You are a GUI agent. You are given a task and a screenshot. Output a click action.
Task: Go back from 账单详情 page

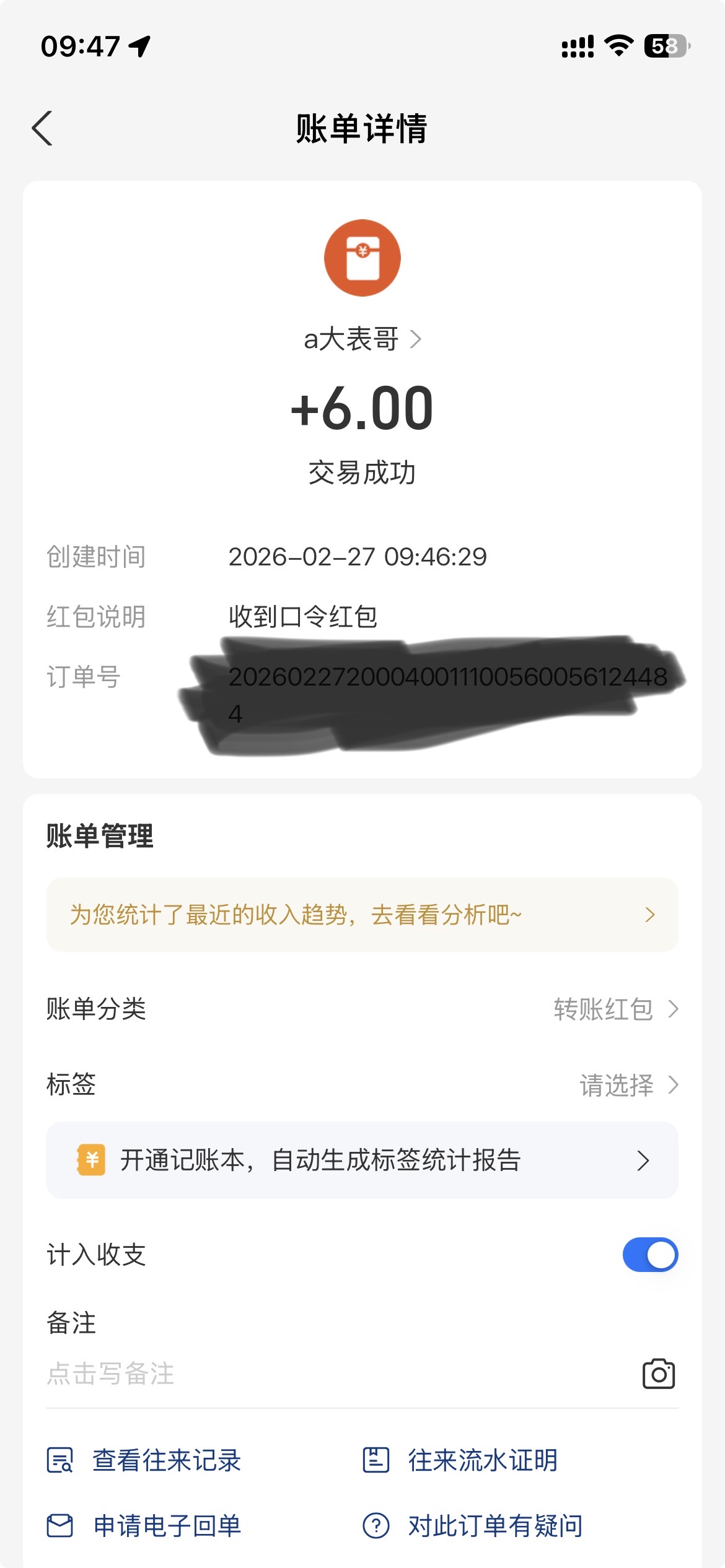point(42,128)
